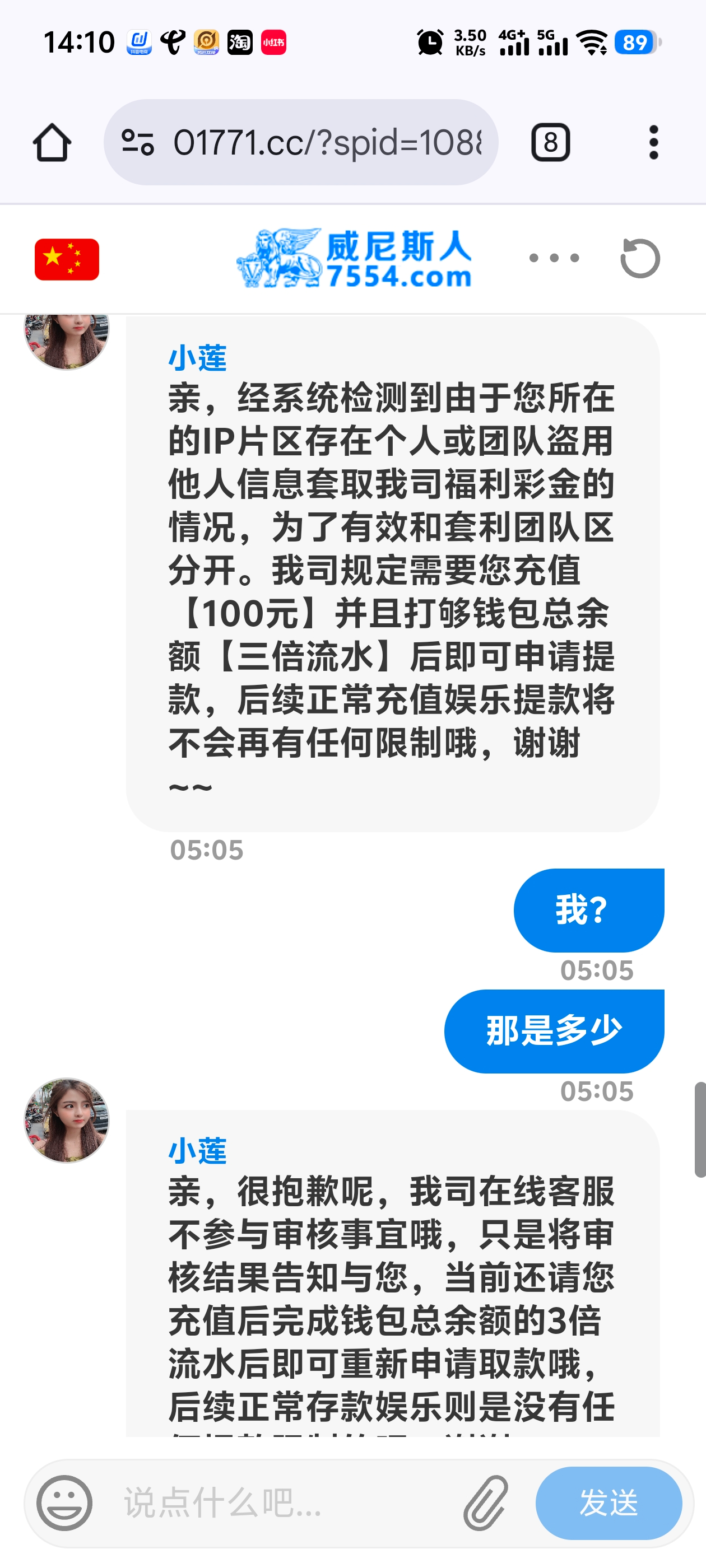Open the site info icon in address bar

coord(138,142)
